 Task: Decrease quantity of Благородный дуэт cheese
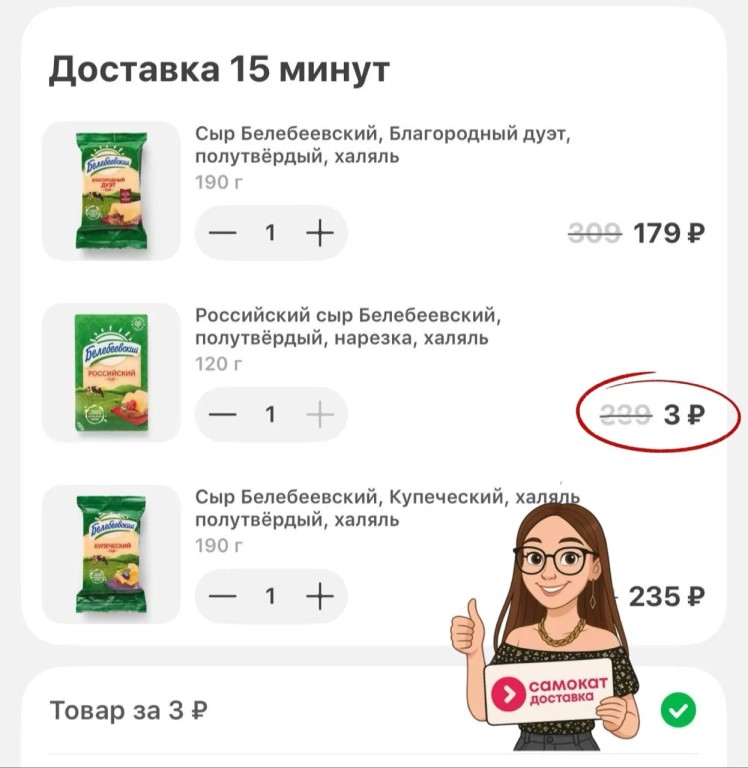(223, 233)
